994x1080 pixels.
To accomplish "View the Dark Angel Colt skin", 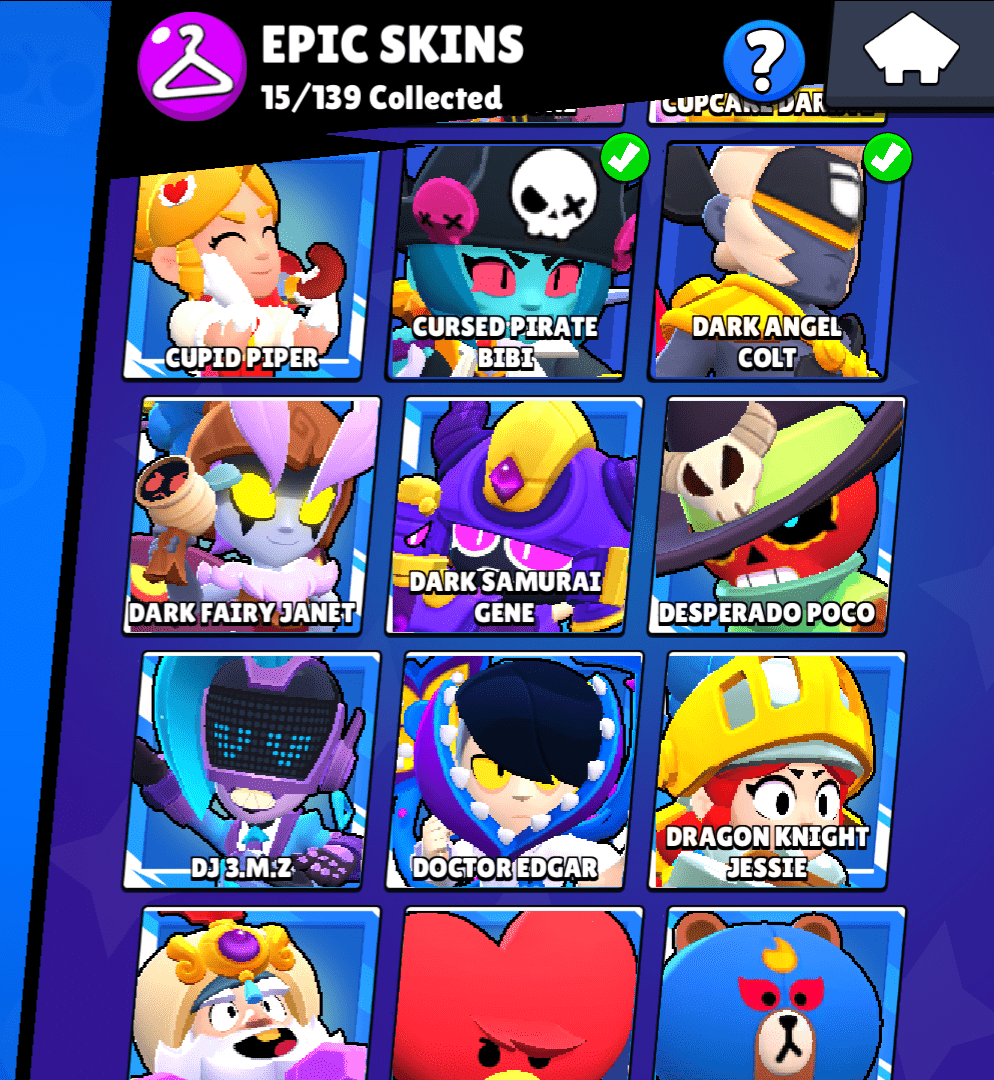I will coord(775,260).
